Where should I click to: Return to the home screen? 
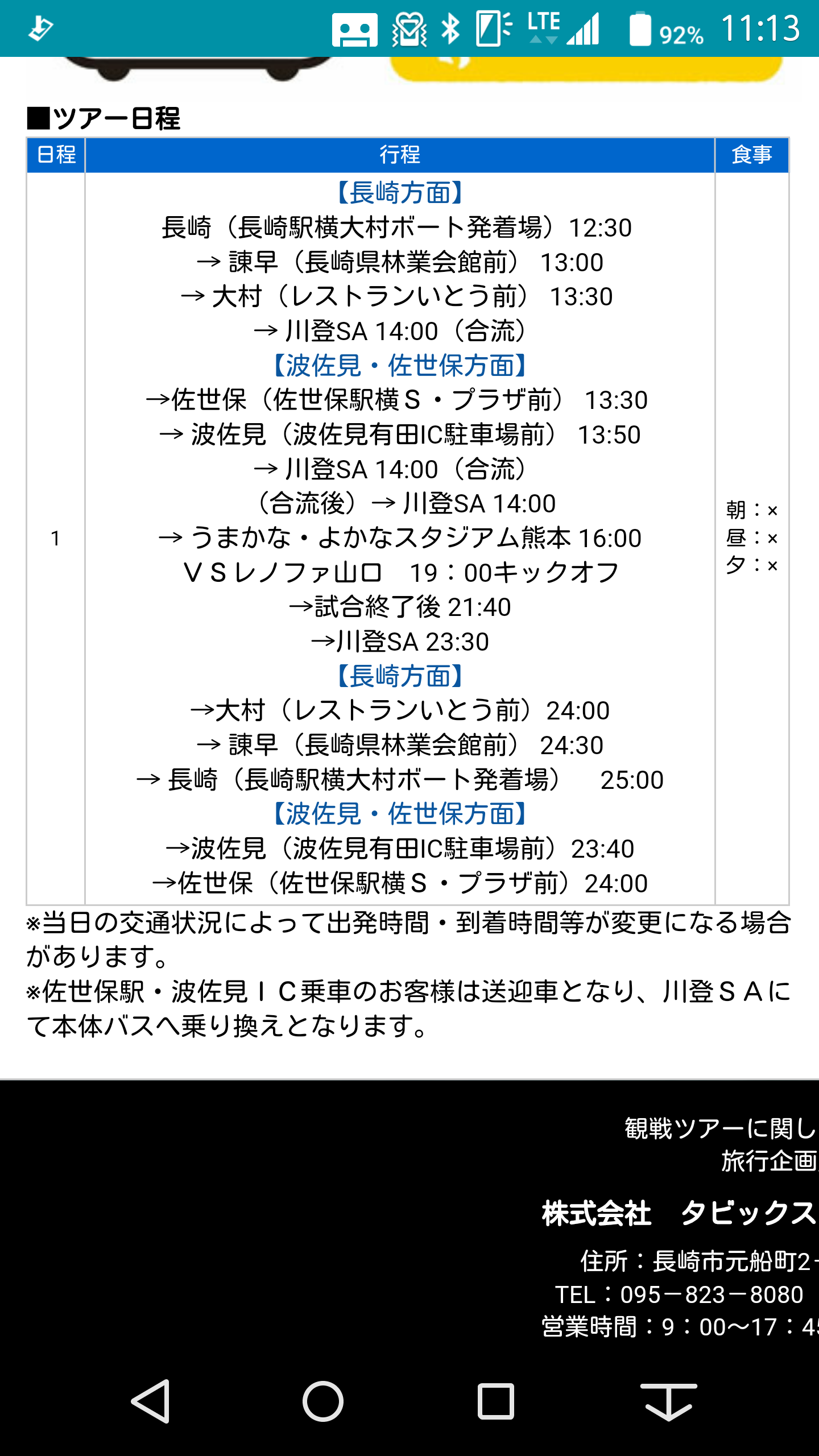(322, 1401)
